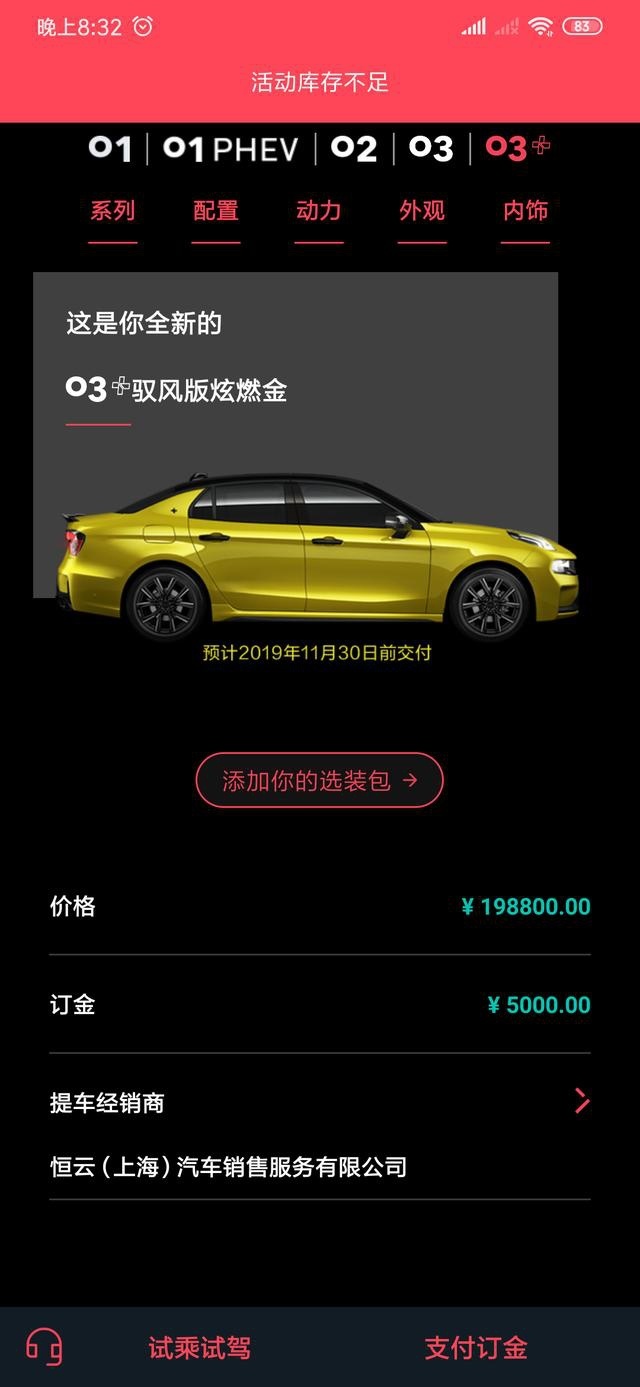Screen dimensions: 640x1387
Task: Open the 系列 section
Action: click(112, 211)
